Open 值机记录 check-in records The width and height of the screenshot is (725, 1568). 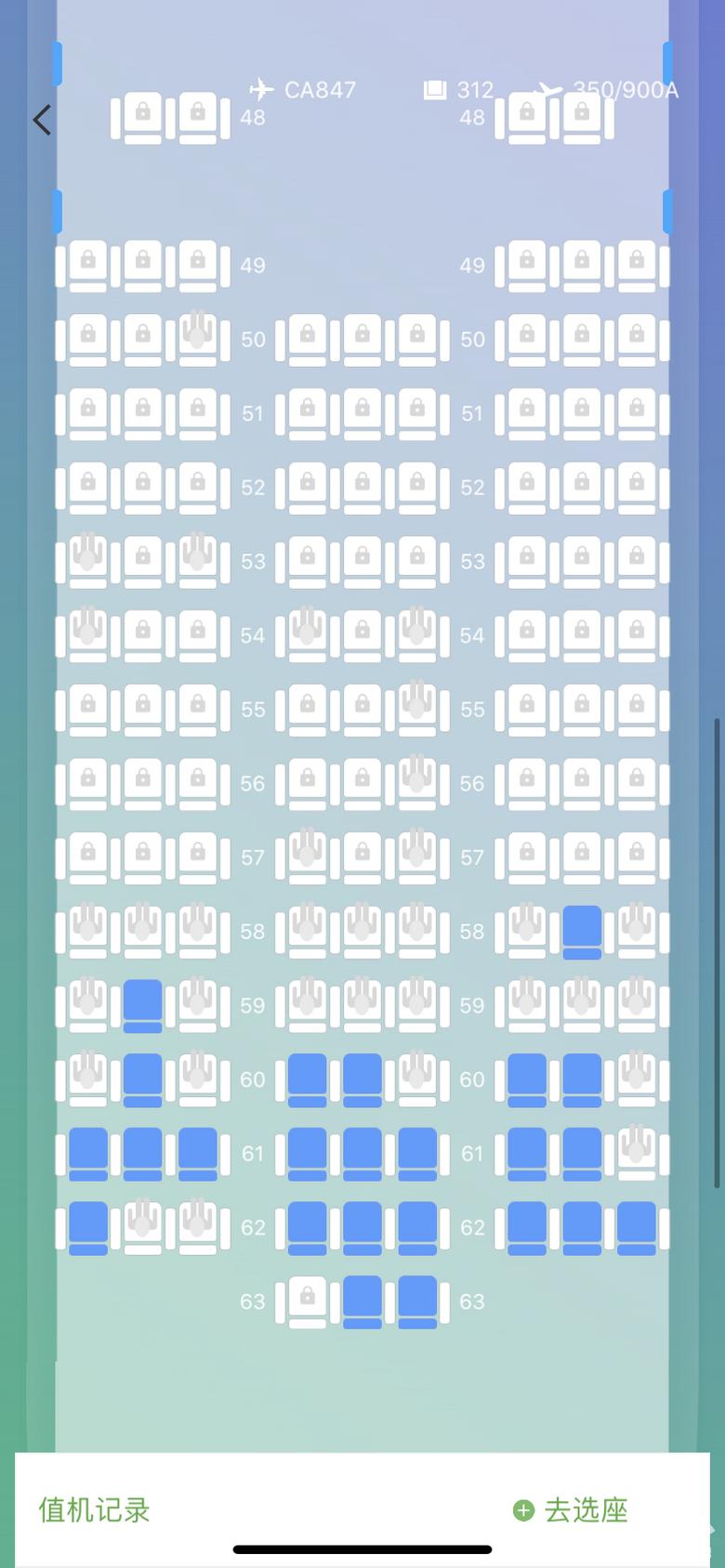[x=94, y=1509]
